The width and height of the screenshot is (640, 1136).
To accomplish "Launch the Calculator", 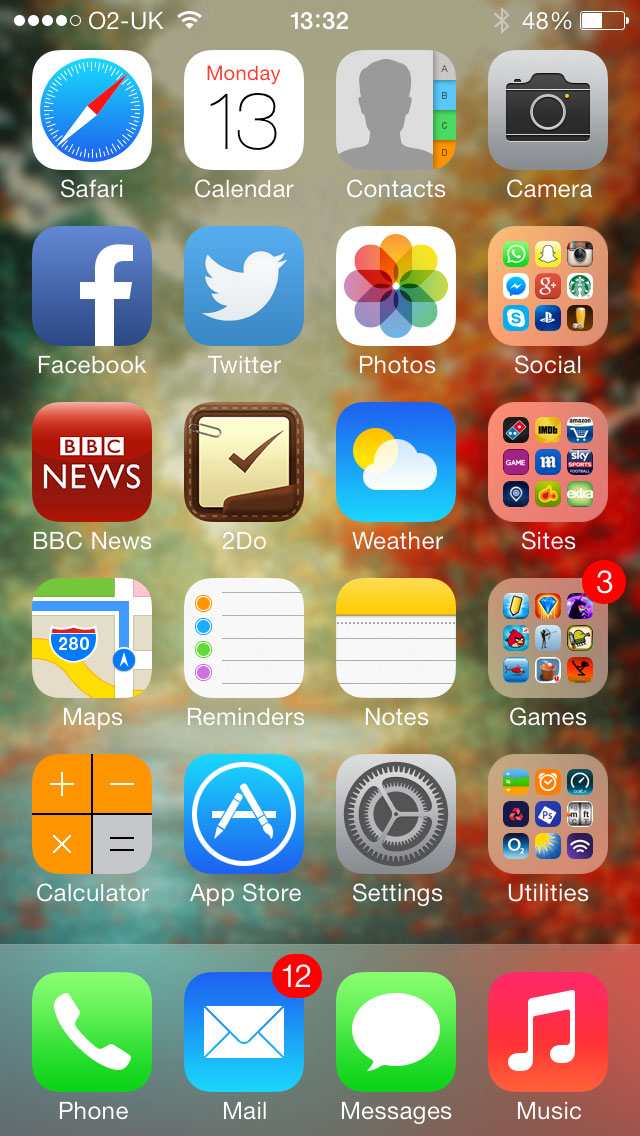I will [92, 814].
